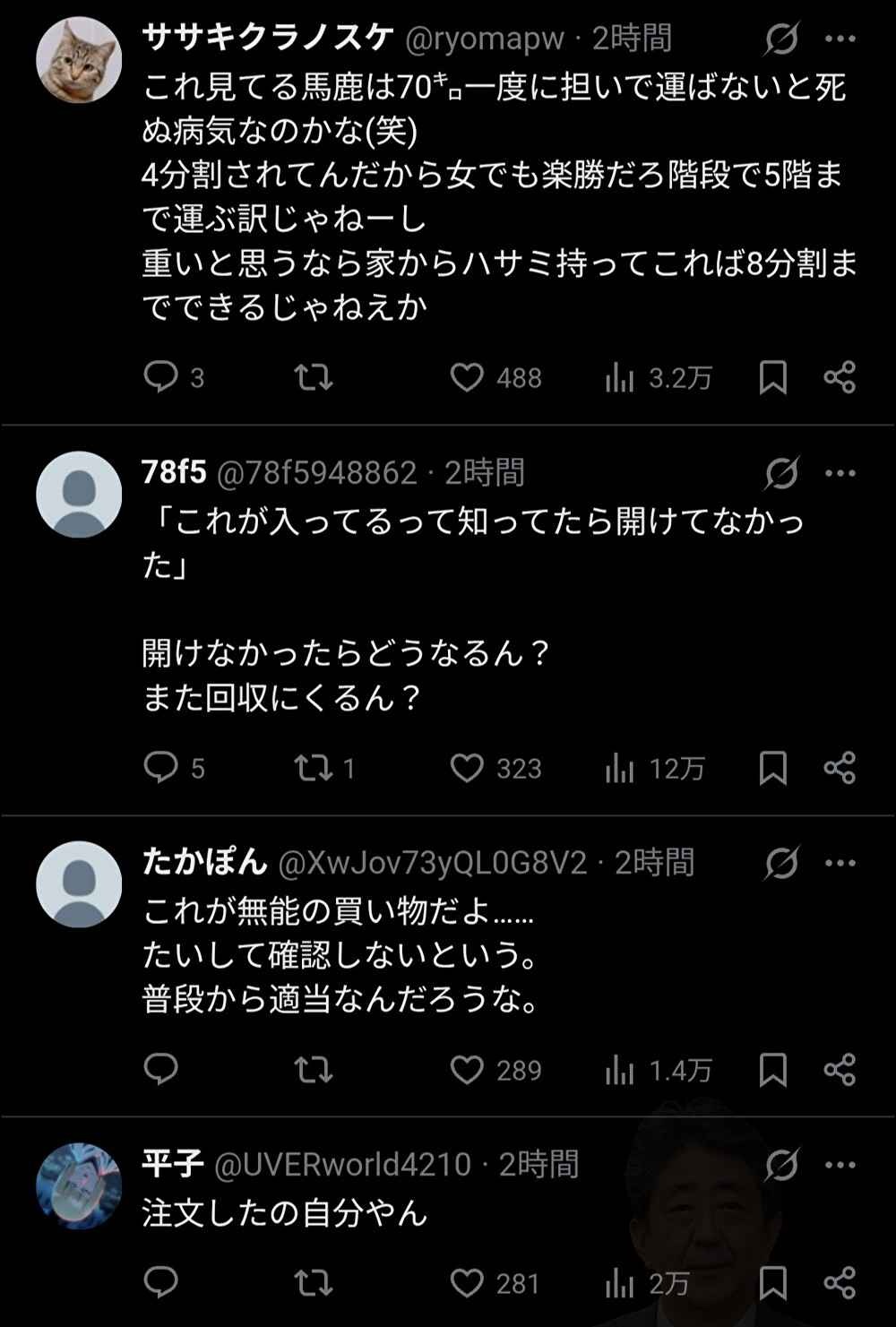The image size is (896, 1327).
Task: Repost ササキクラノスケ's reply
Action: coord(314,378)
